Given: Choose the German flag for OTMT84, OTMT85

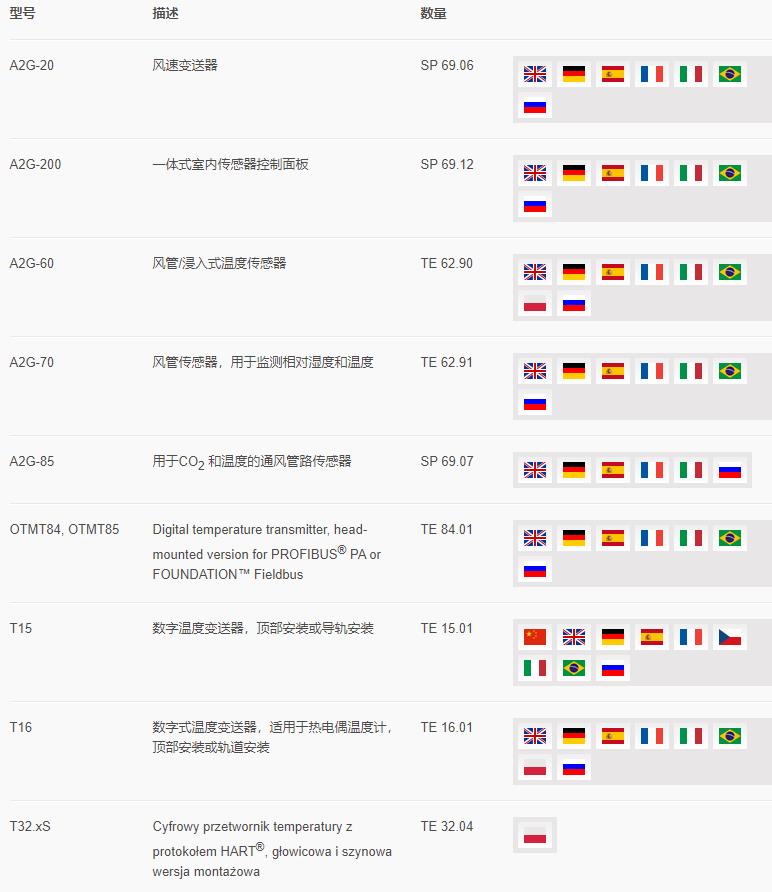Looking at the screenshot, I should tap(574, 538).
